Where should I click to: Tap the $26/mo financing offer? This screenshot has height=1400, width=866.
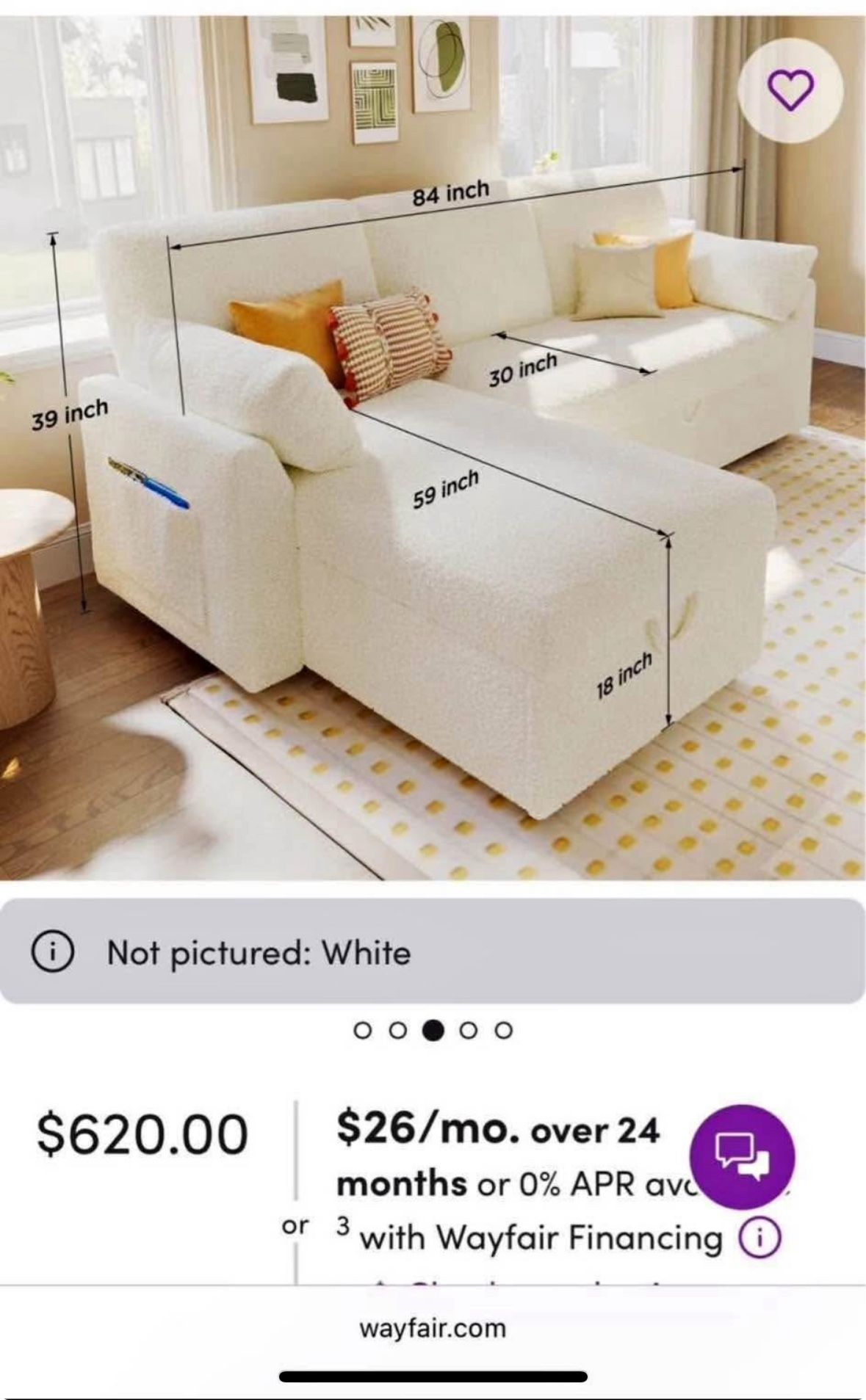pyautogui.click(x=499, y=1133)
